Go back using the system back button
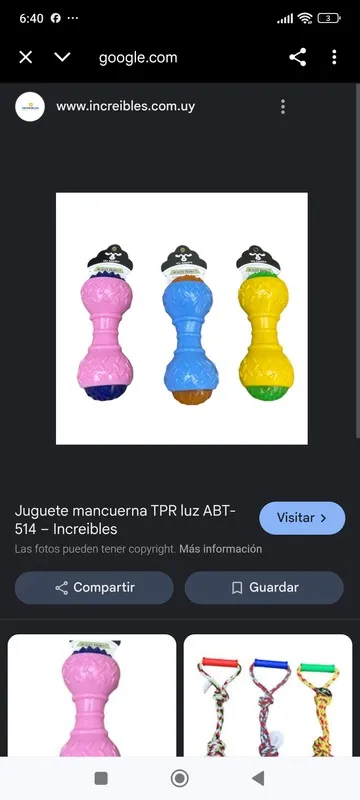 tap(258, 778)
